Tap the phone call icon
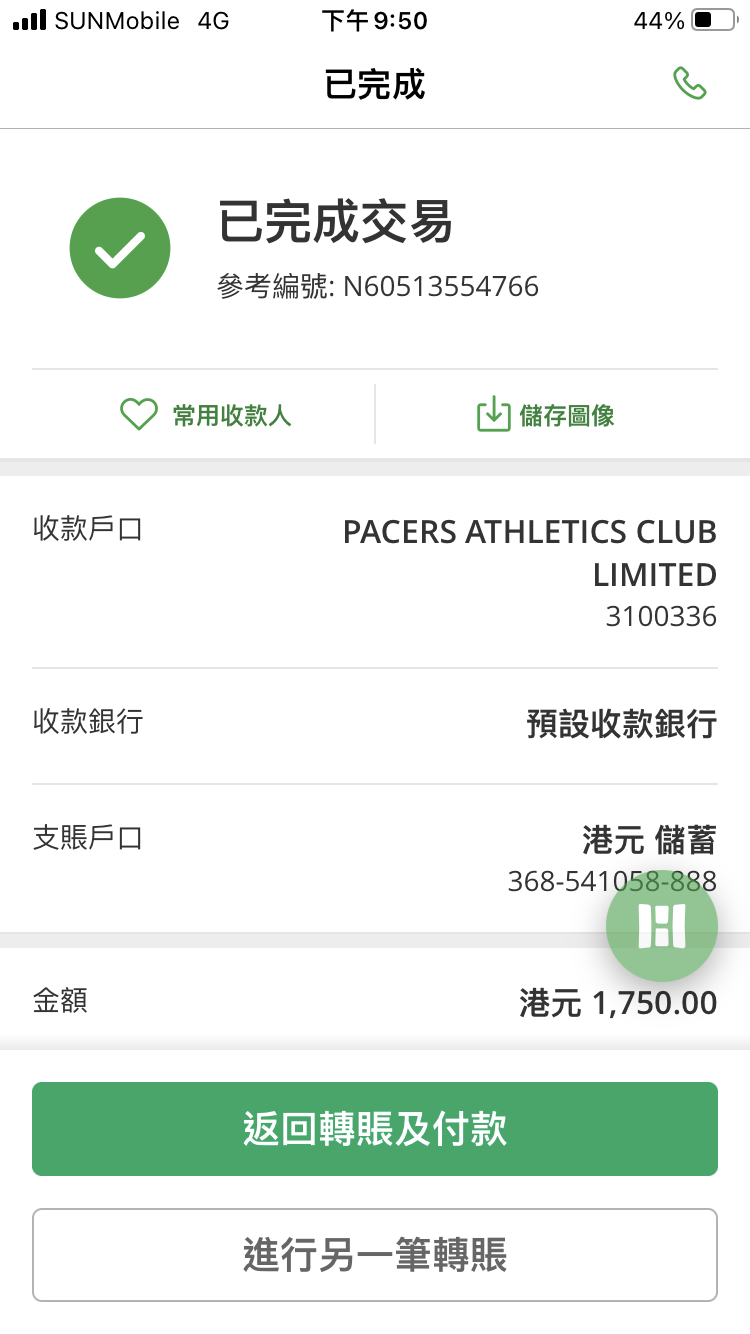The width and height of the screenshot is (750, 1334). click(x=690, y=84)
